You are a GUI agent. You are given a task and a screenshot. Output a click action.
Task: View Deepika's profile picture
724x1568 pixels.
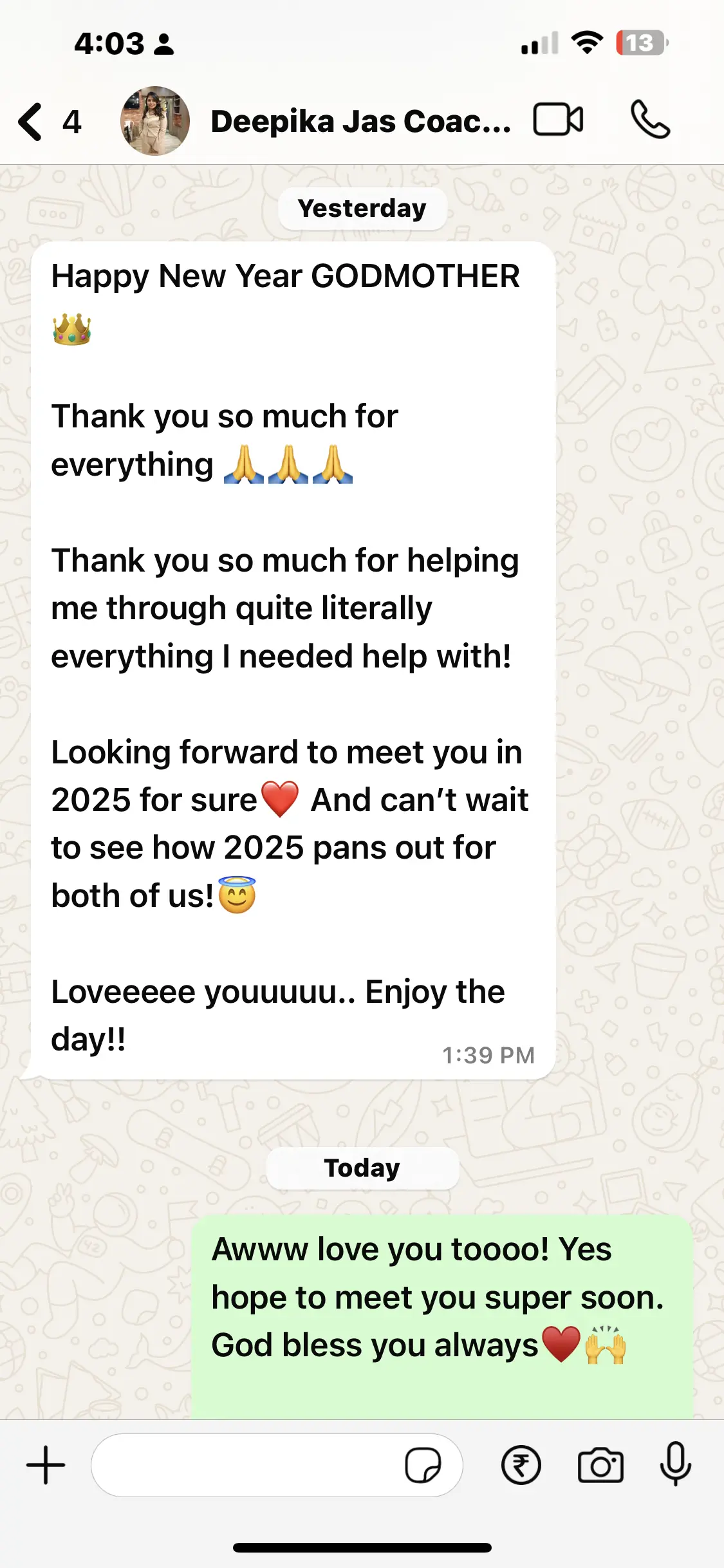coord(154,121)
